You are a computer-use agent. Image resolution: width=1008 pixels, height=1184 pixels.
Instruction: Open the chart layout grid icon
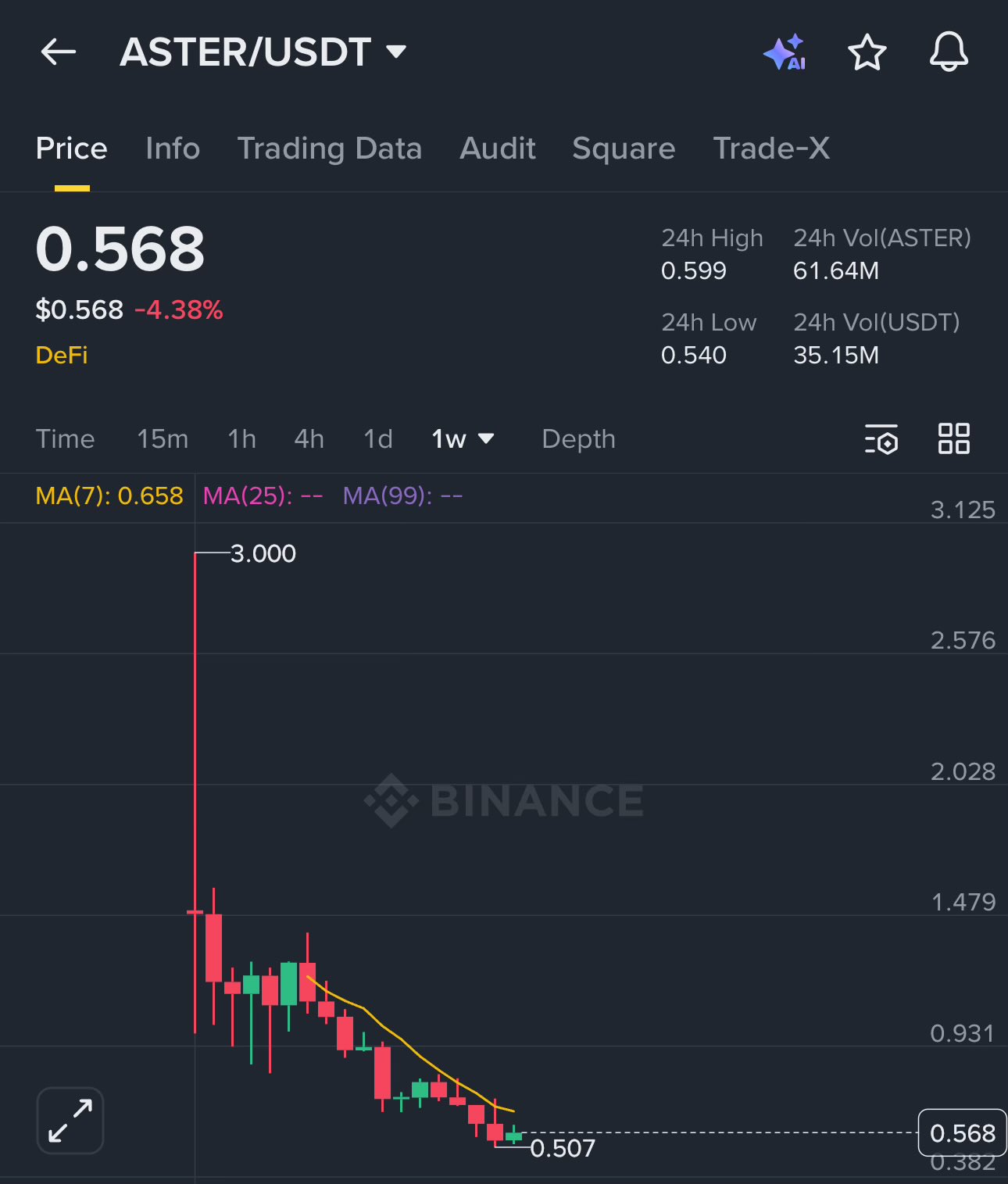pyautogui.click(x=953, y=439)
